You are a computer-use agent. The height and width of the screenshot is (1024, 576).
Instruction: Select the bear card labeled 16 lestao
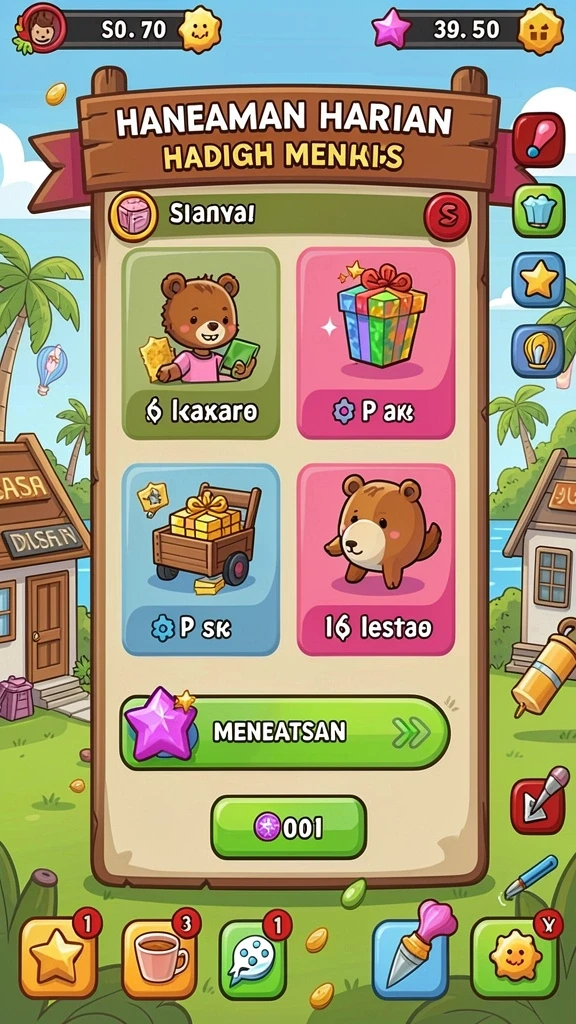[x=376, y=560]
